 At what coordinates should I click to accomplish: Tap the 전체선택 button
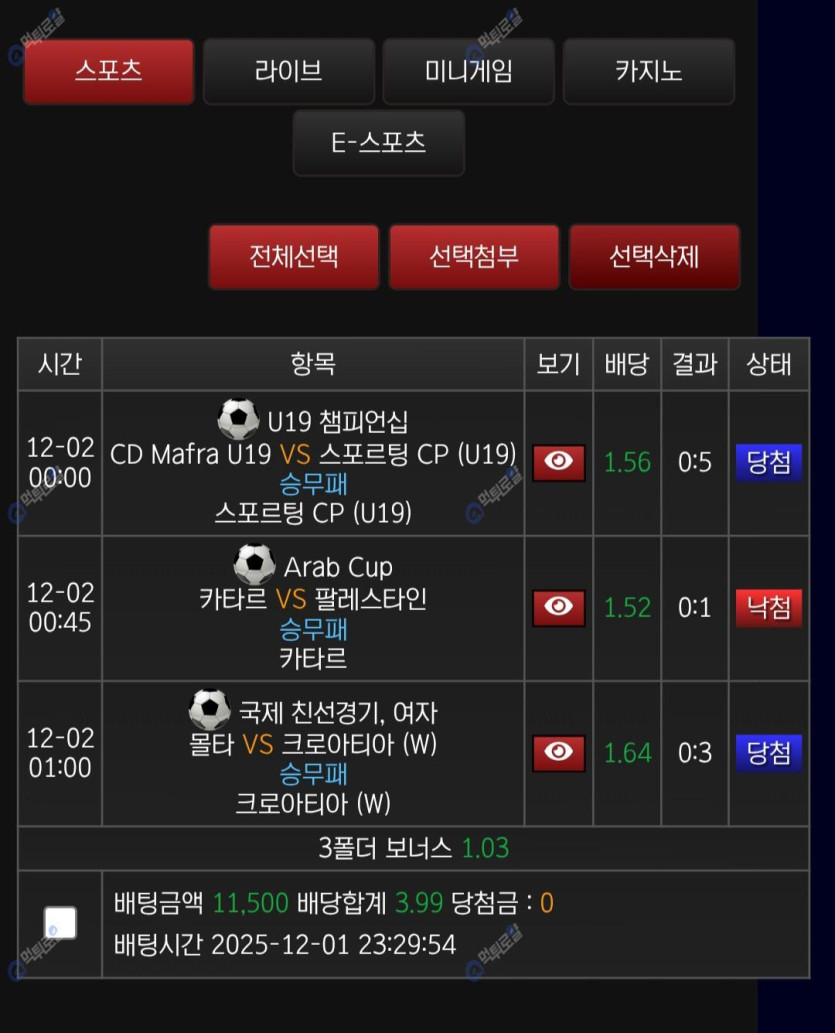tap(294, 257)
